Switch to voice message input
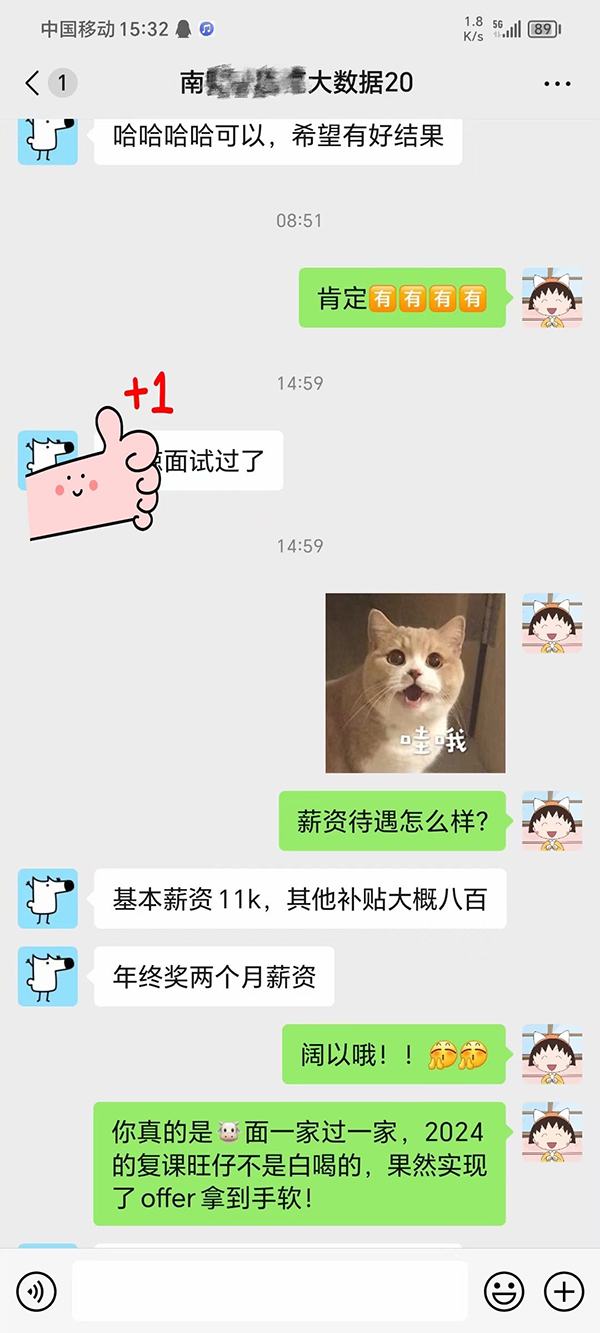600x1333 pixels. 37,1292
